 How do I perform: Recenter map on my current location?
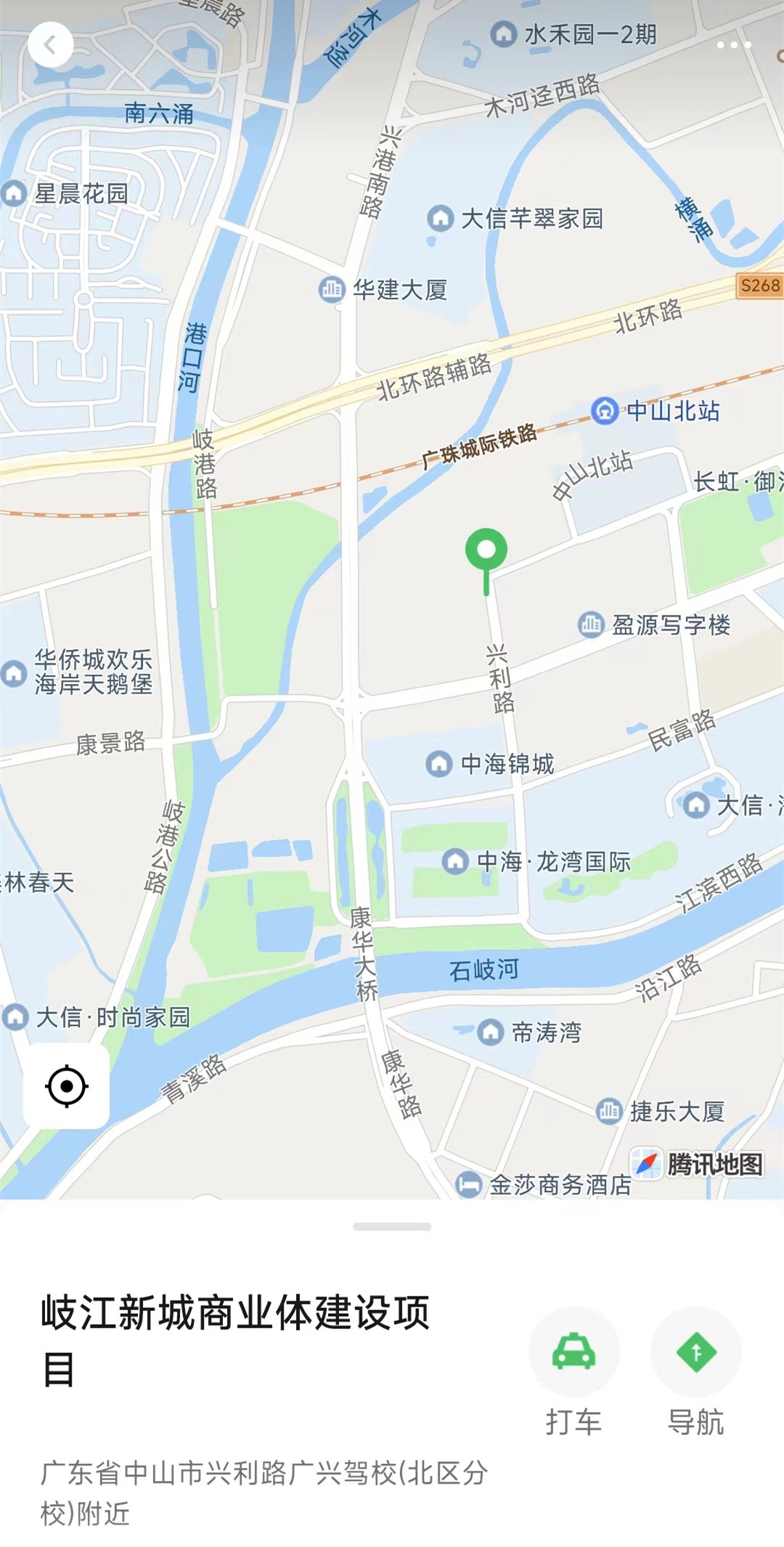pos(67,1086)
